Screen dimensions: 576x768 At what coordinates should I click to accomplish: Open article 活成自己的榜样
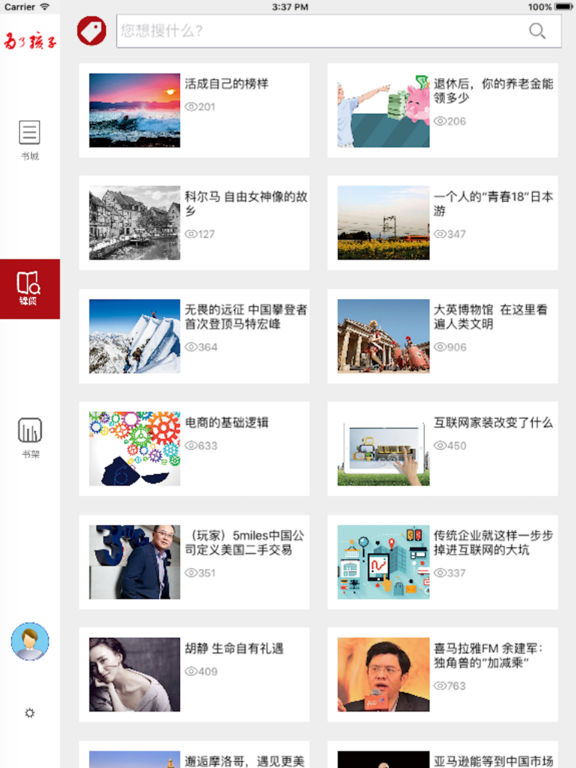[194, 110]
